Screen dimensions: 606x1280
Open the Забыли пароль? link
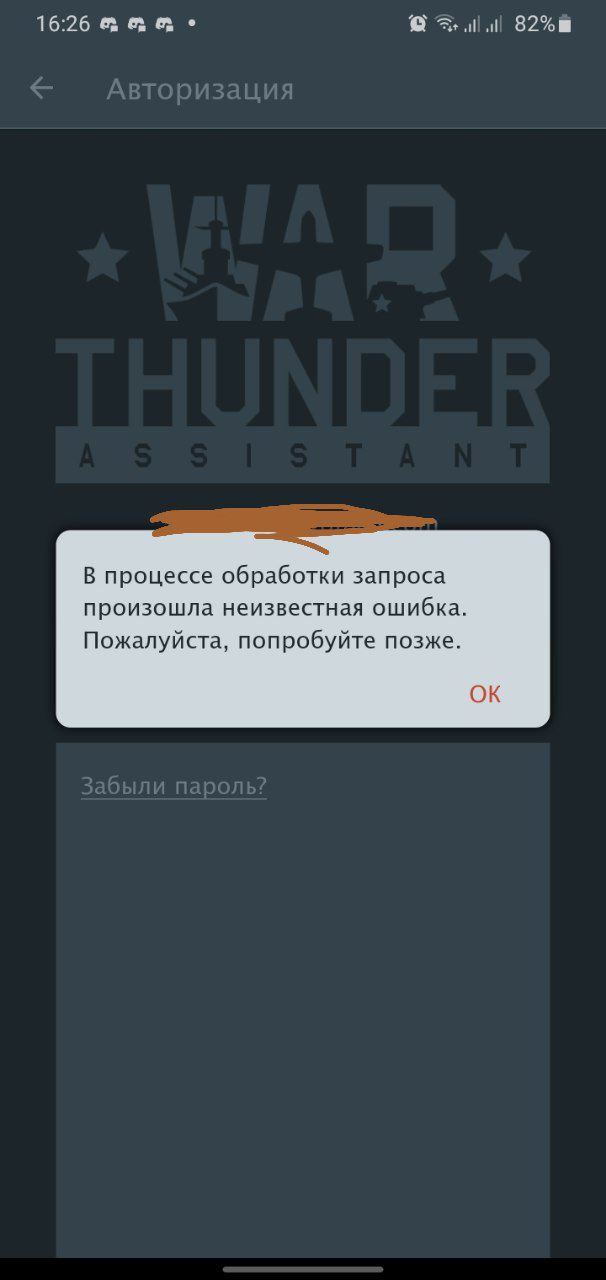(x=174, y=786)
